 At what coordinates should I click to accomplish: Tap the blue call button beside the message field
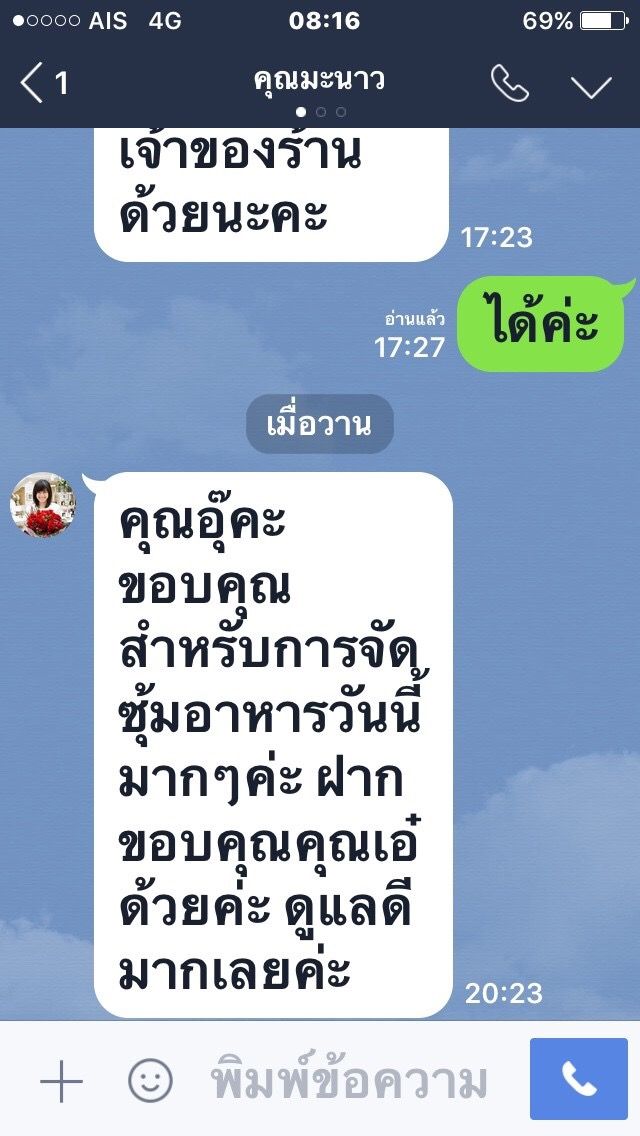click(x=579, y=1079)
